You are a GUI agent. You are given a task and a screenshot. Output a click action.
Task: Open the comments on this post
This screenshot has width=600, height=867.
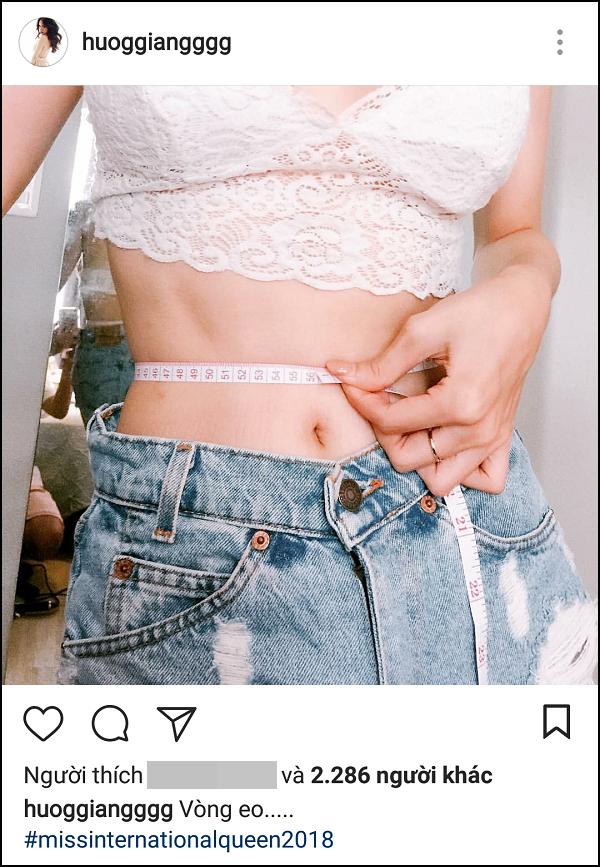click(x=110, y=722)
